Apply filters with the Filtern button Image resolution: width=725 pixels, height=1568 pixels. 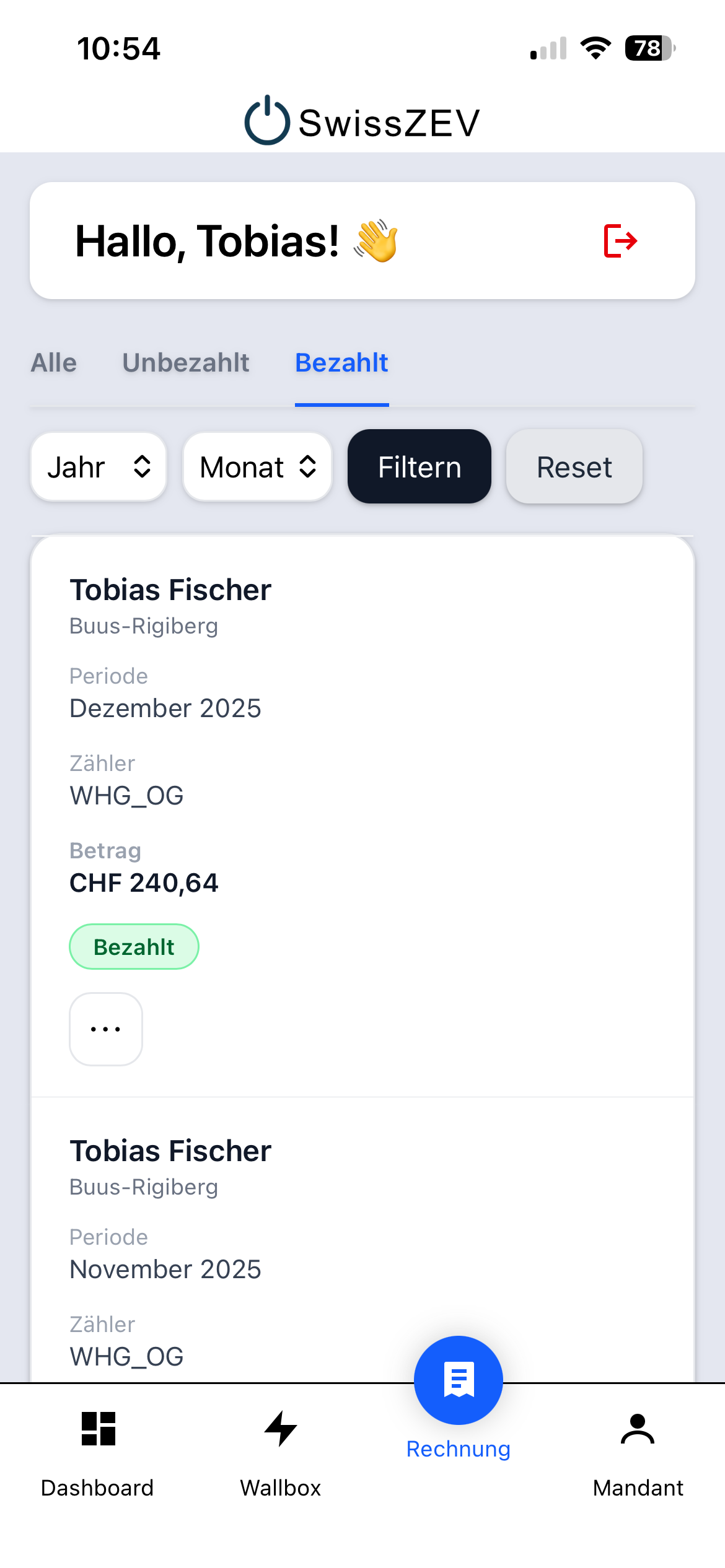419,466
